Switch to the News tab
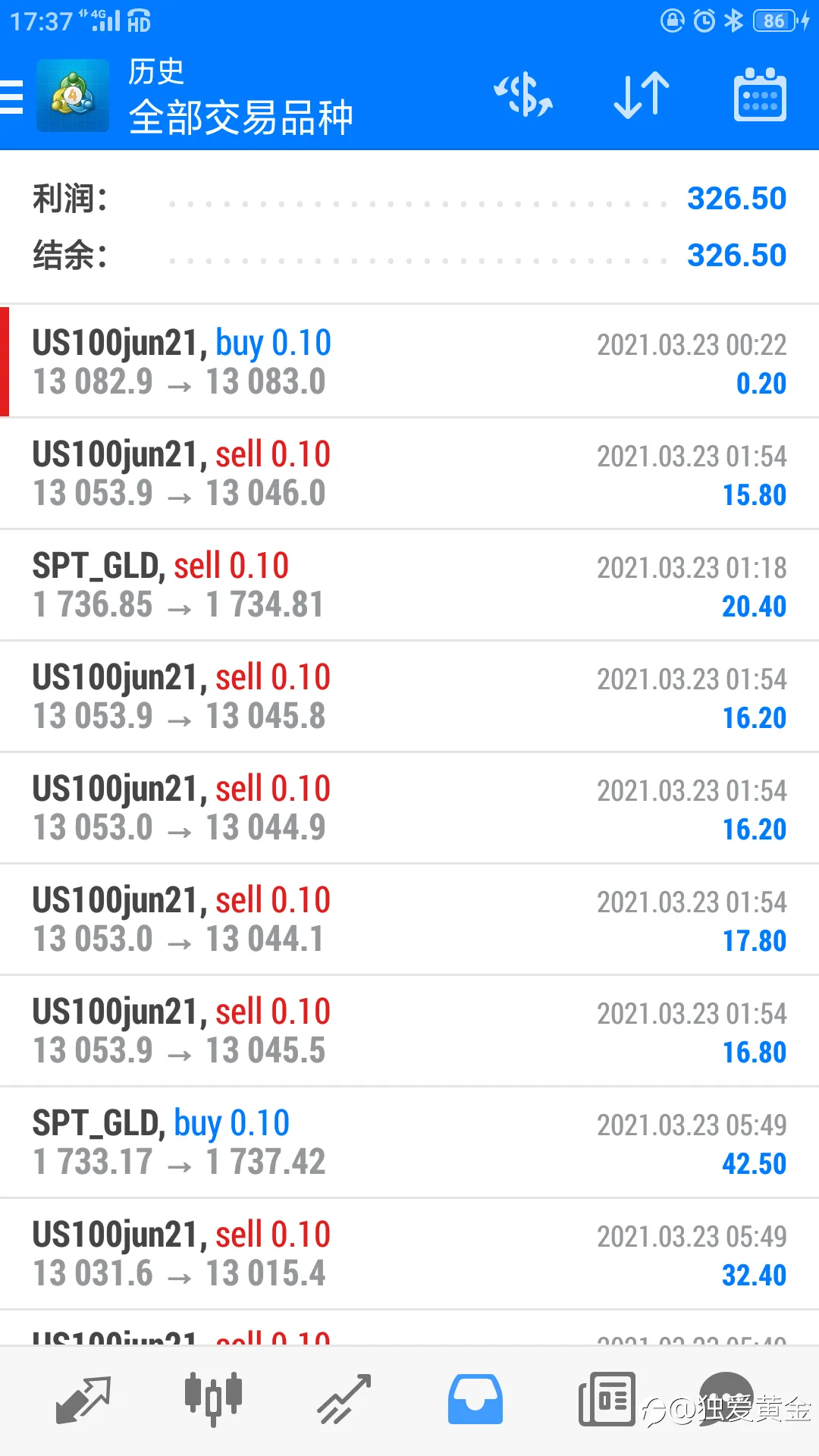 (607, 1399)
